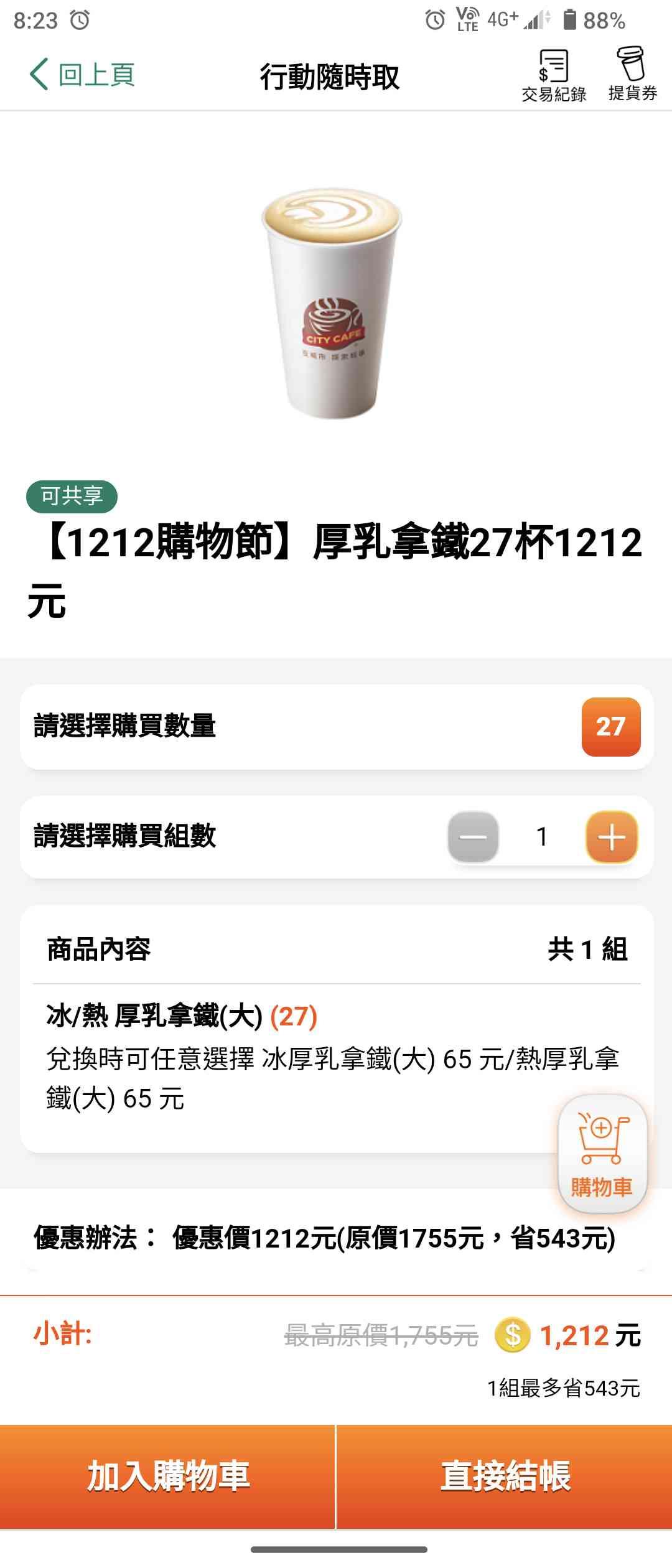Viewport: 672px width, 1568px height.
Task: Go back via 回上頁
Action: tap(82, 75)
